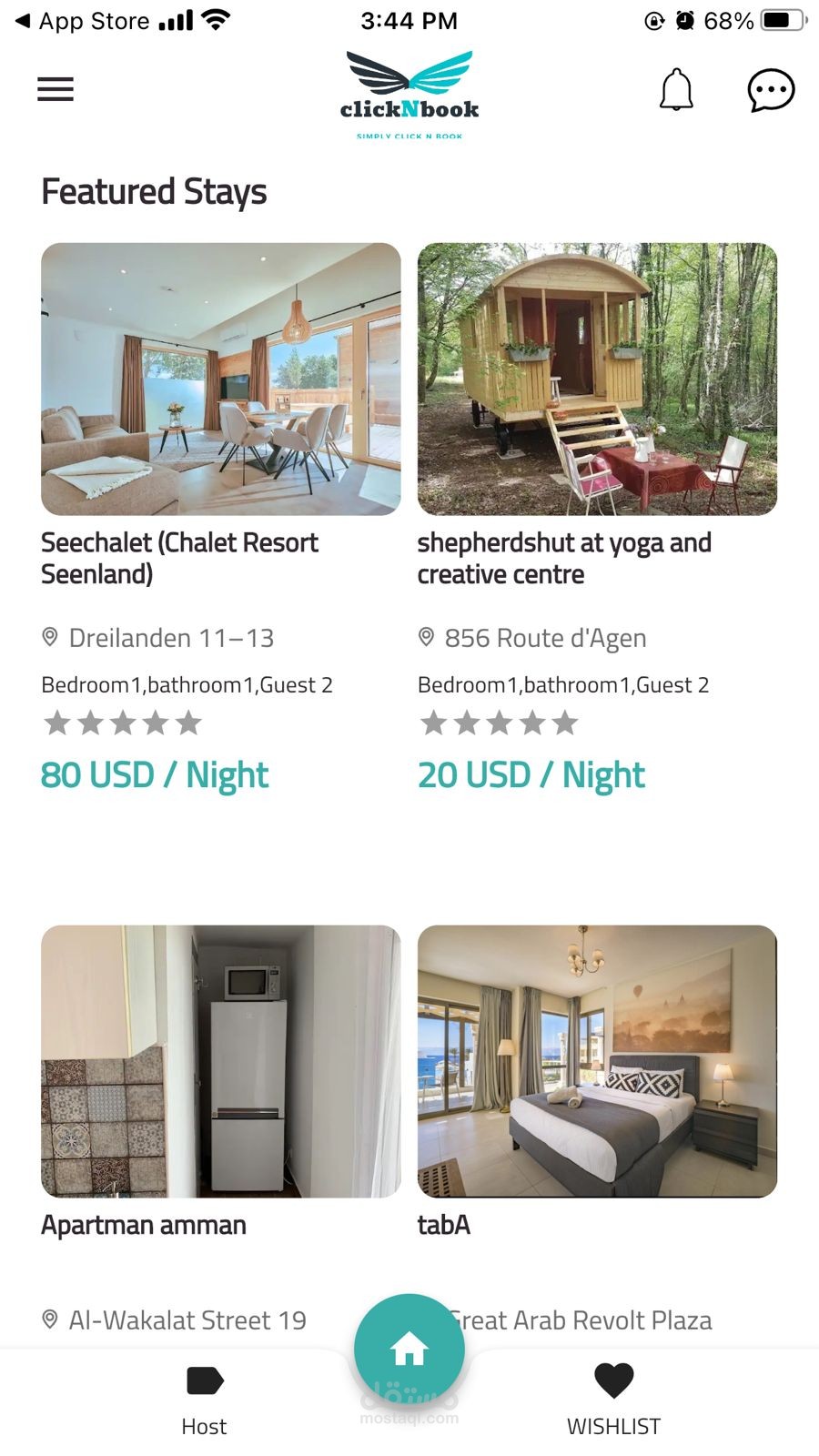Open the notifications bell
Viewport: 819px width, 1456px height.
pyautogui.click(x=676, y=89)
